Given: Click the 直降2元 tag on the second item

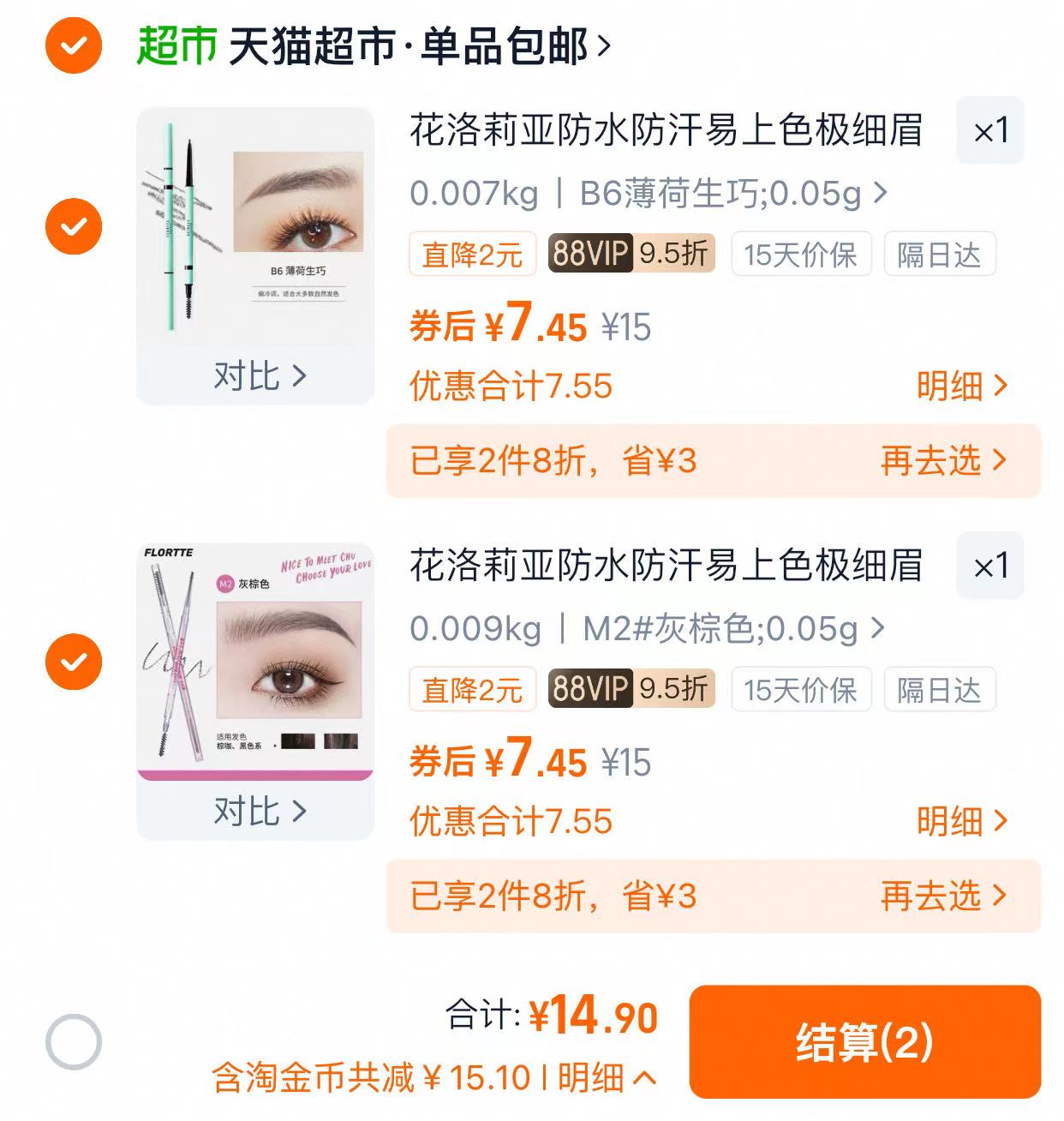Looking at the screenshot, I should click(470, 688).
